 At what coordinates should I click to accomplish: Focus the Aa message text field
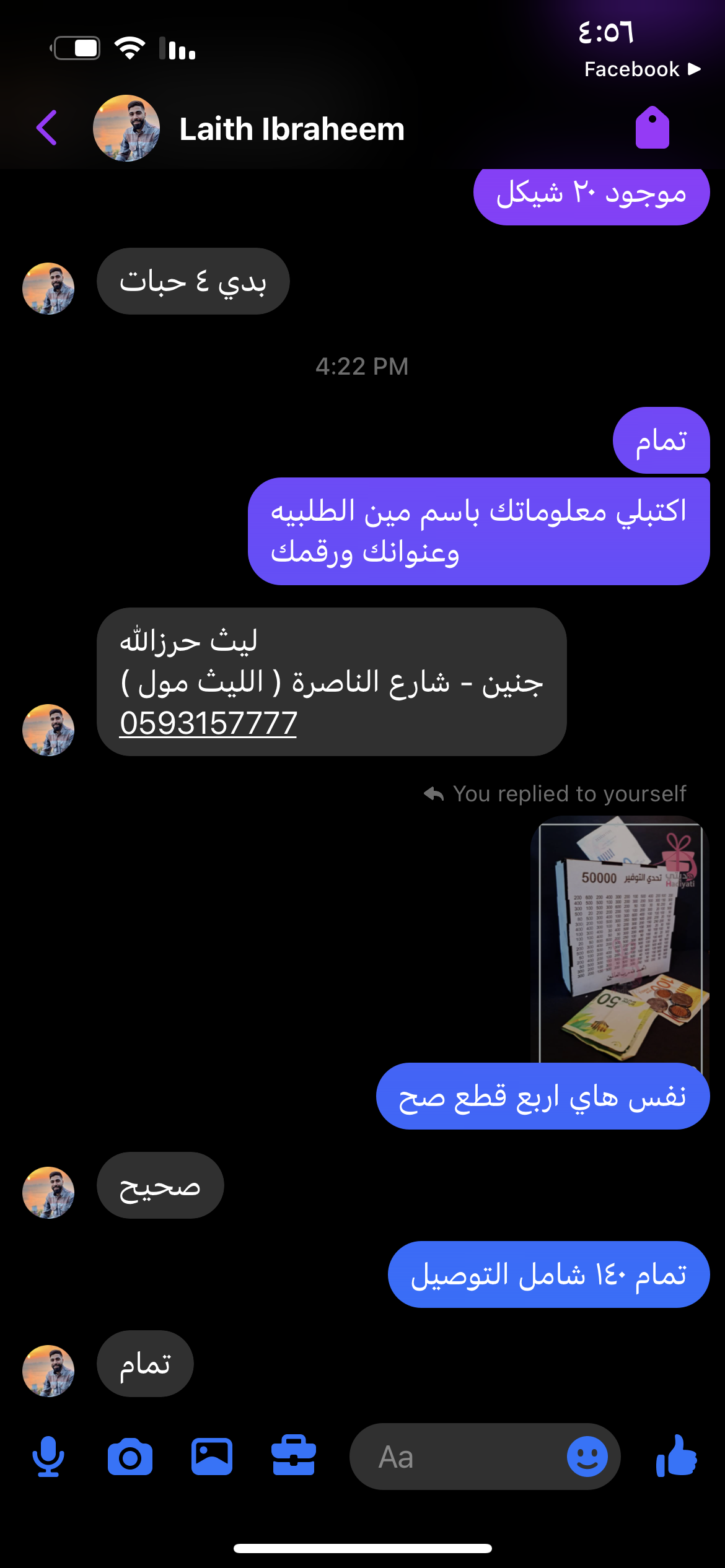[459, 1457]
